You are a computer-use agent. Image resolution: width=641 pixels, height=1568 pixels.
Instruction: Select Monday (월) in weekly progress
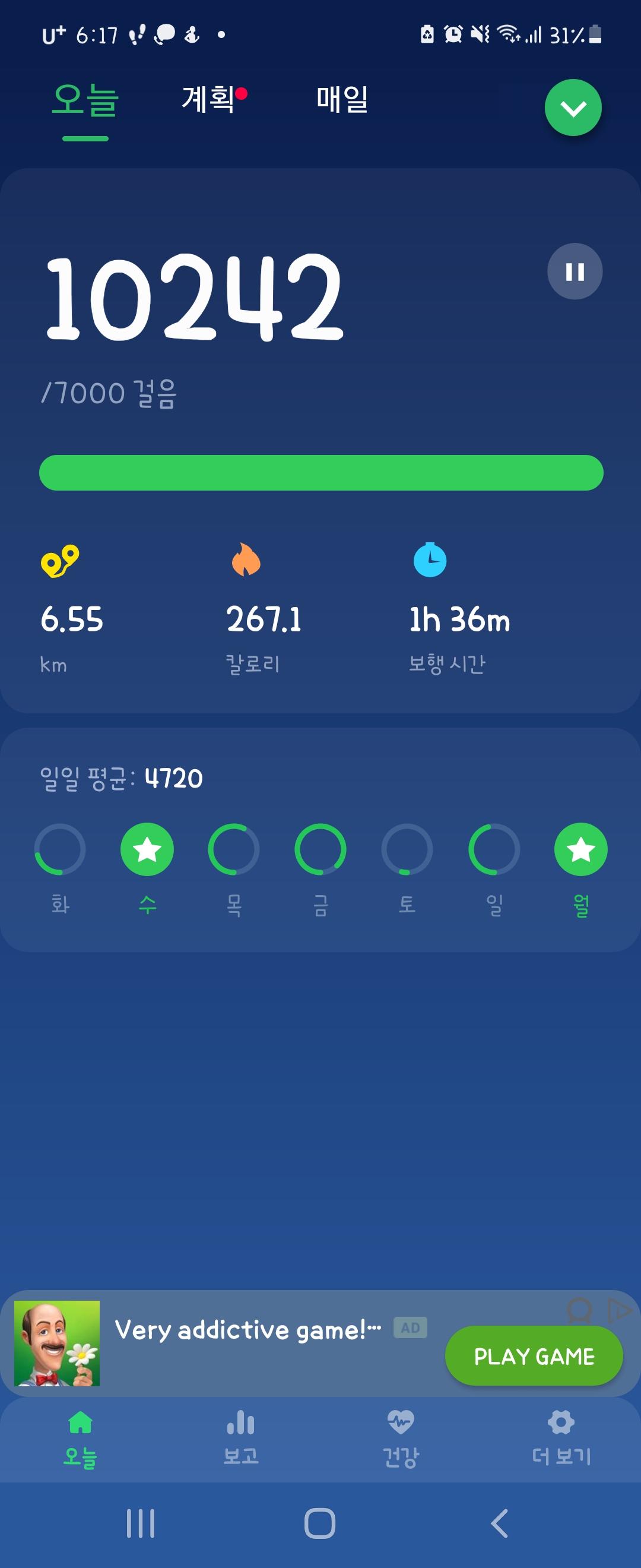coord(580,850)
